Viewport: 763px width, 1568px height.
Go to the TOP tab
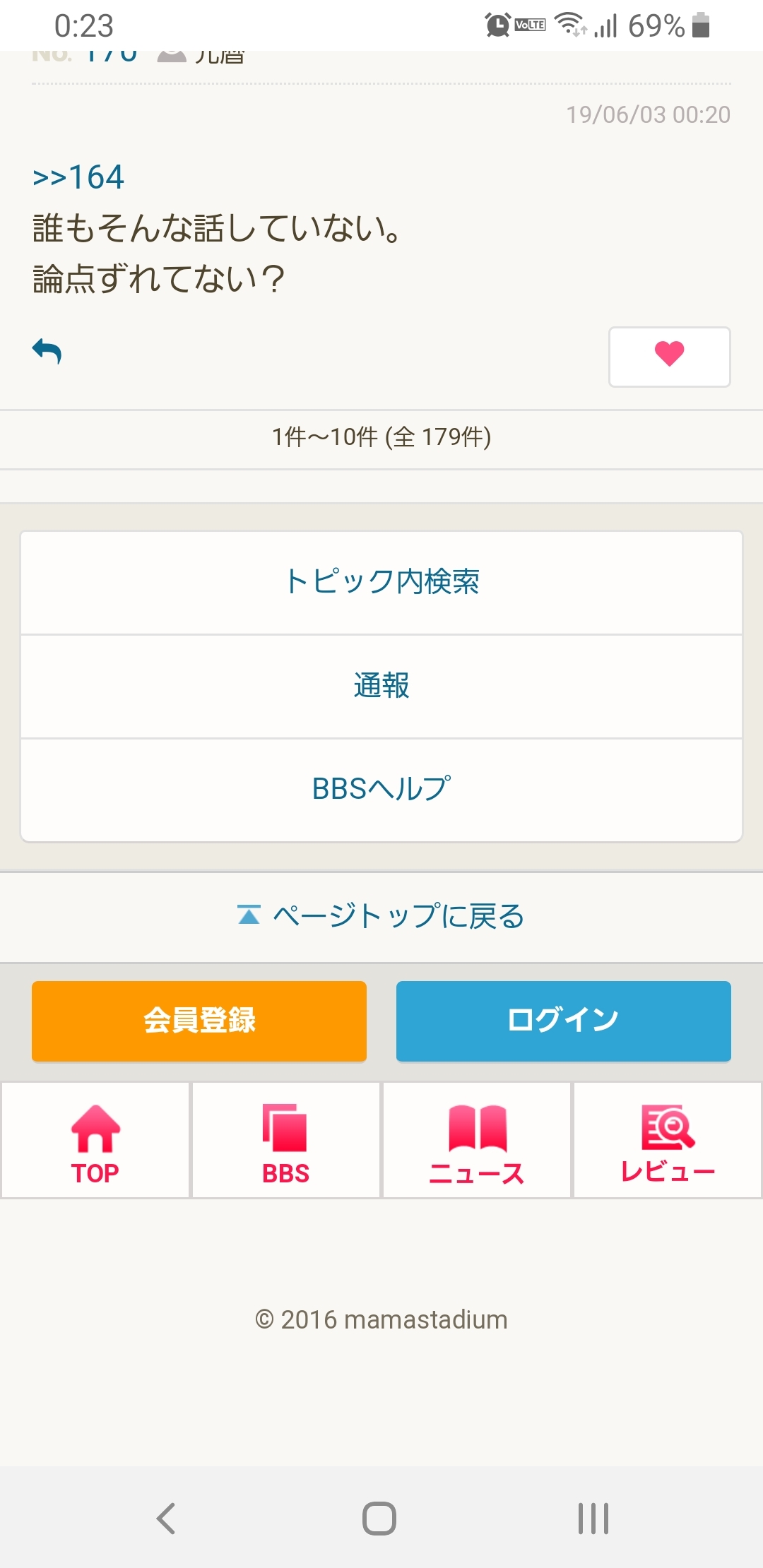95,1141
